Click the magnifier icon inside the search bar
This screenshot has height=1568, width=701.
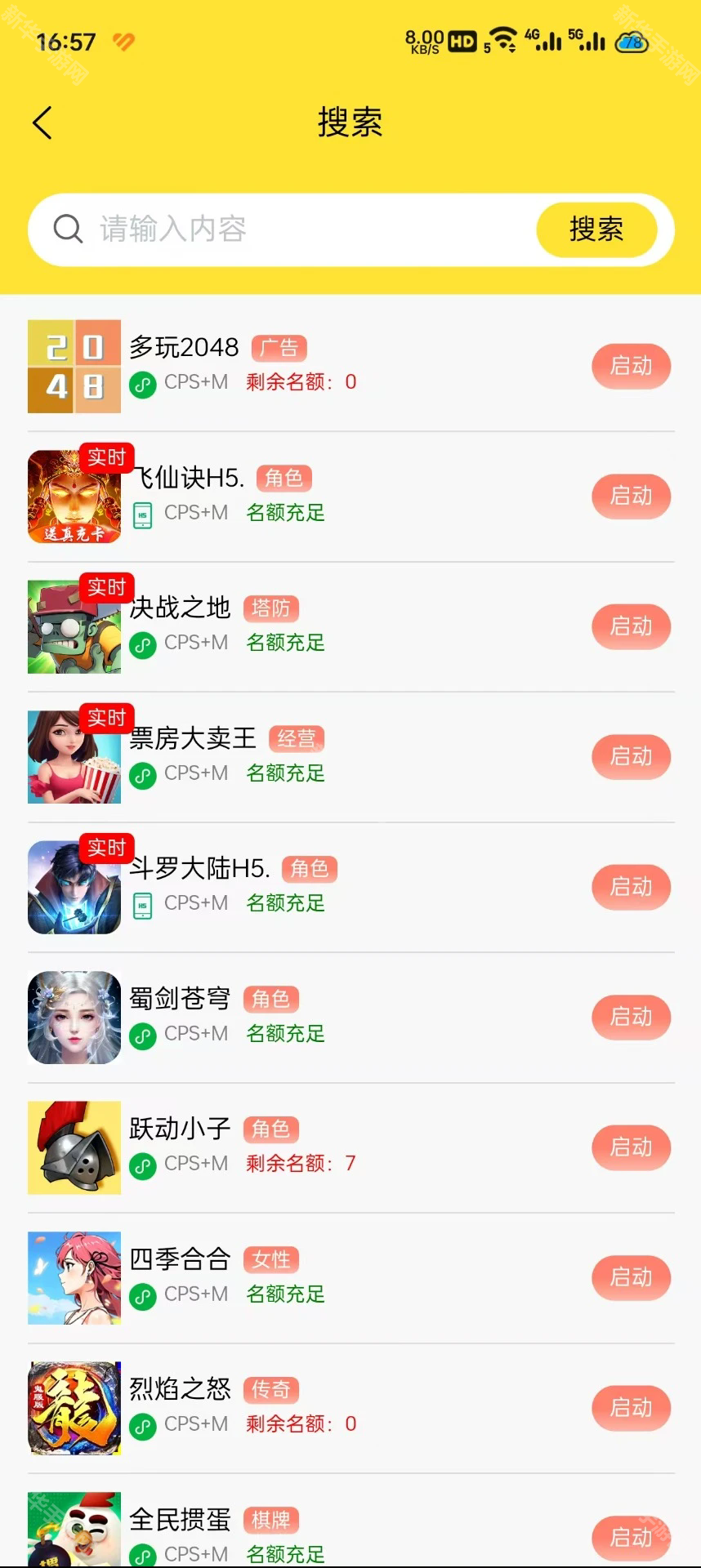point(69,229)
